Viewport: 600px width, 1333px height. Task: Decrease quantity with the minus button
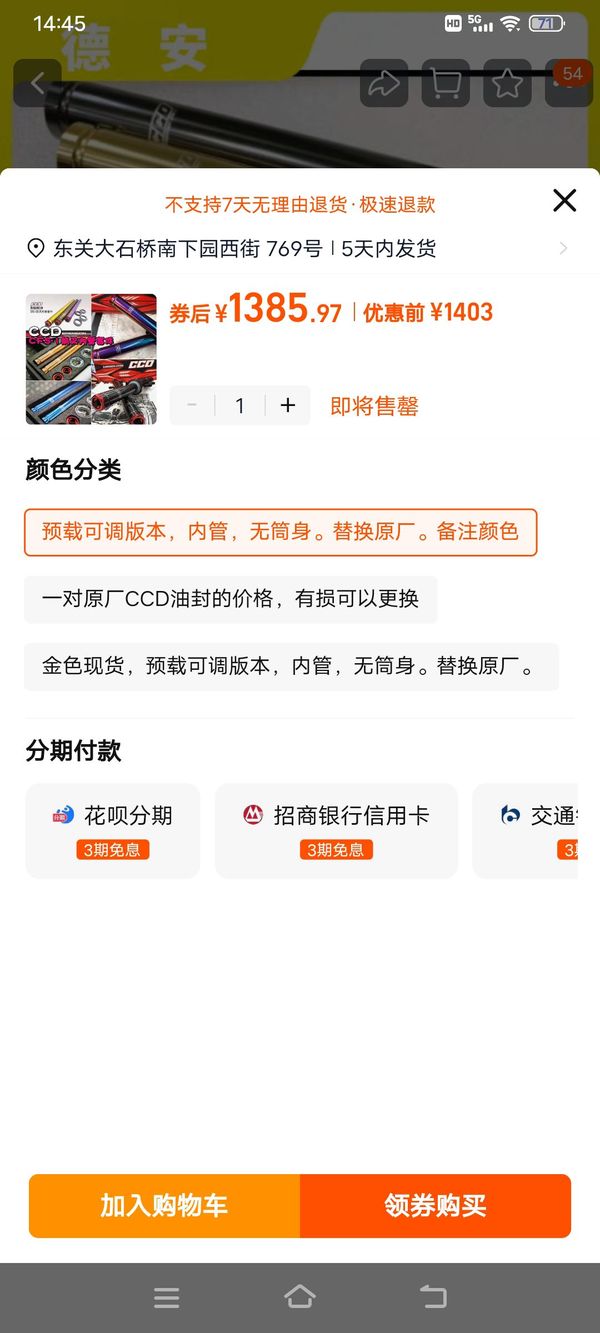tap(192, 405)
